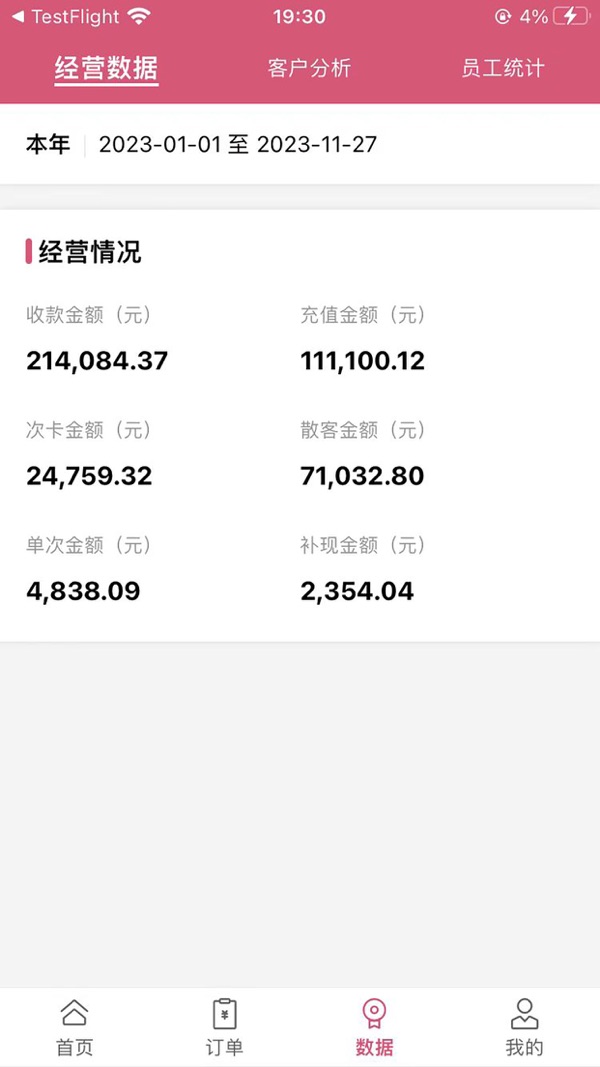Select the 经营数据 tab
The width and height of the screenshot is (600, 1067).
106,68
